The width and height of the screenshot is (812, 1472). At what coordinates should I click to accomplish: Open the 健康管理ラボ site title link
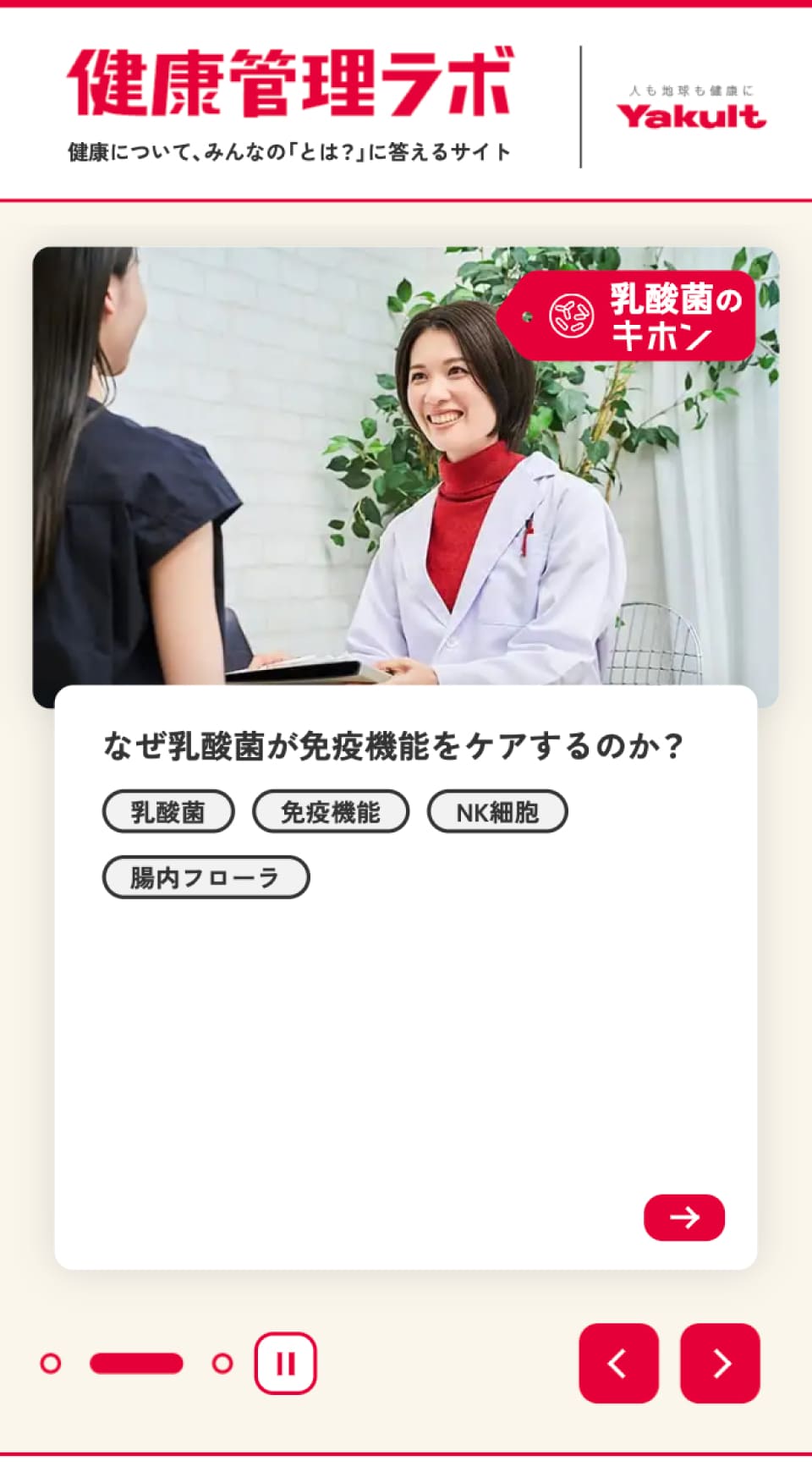coord(290,83)
